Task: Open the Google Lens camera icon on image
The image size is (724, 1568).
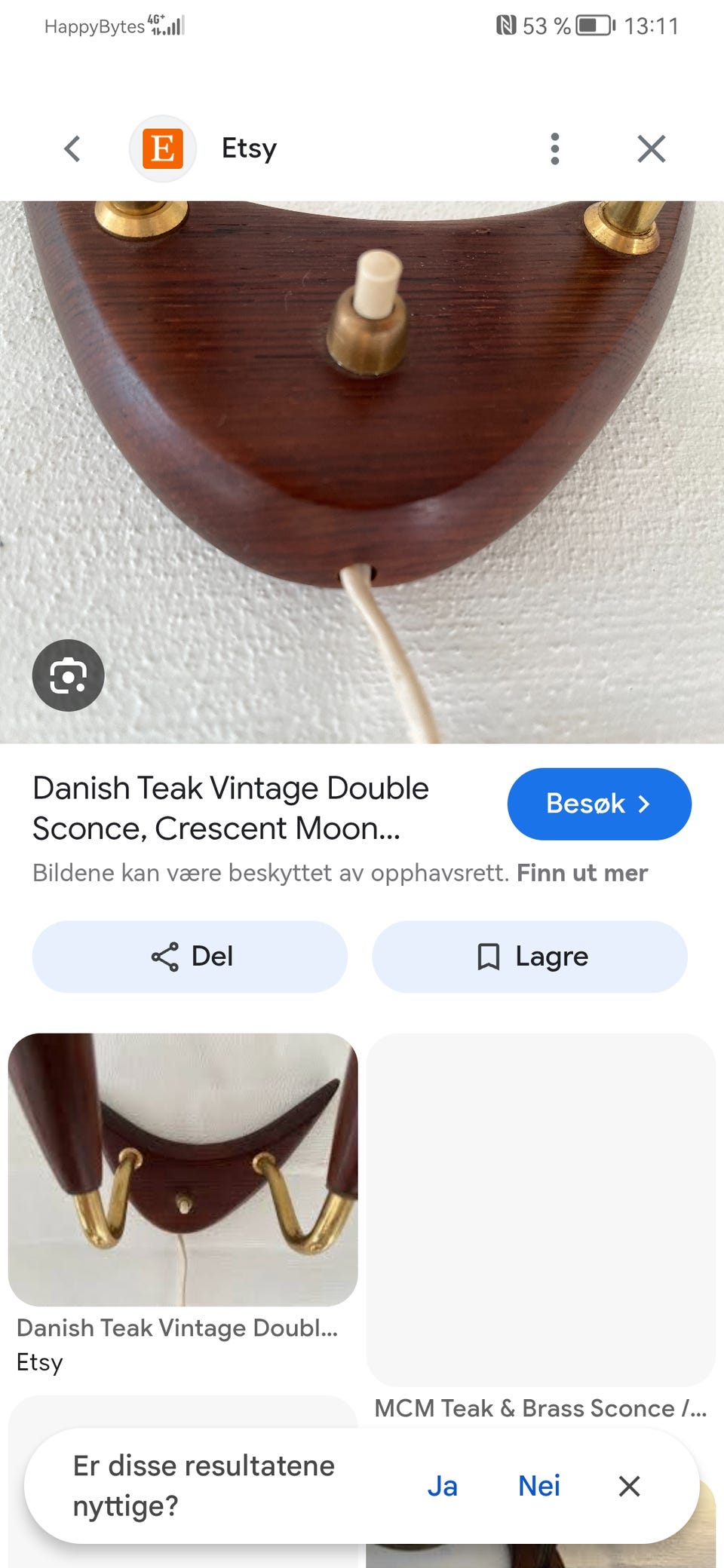Action: [x=69, y=675]
